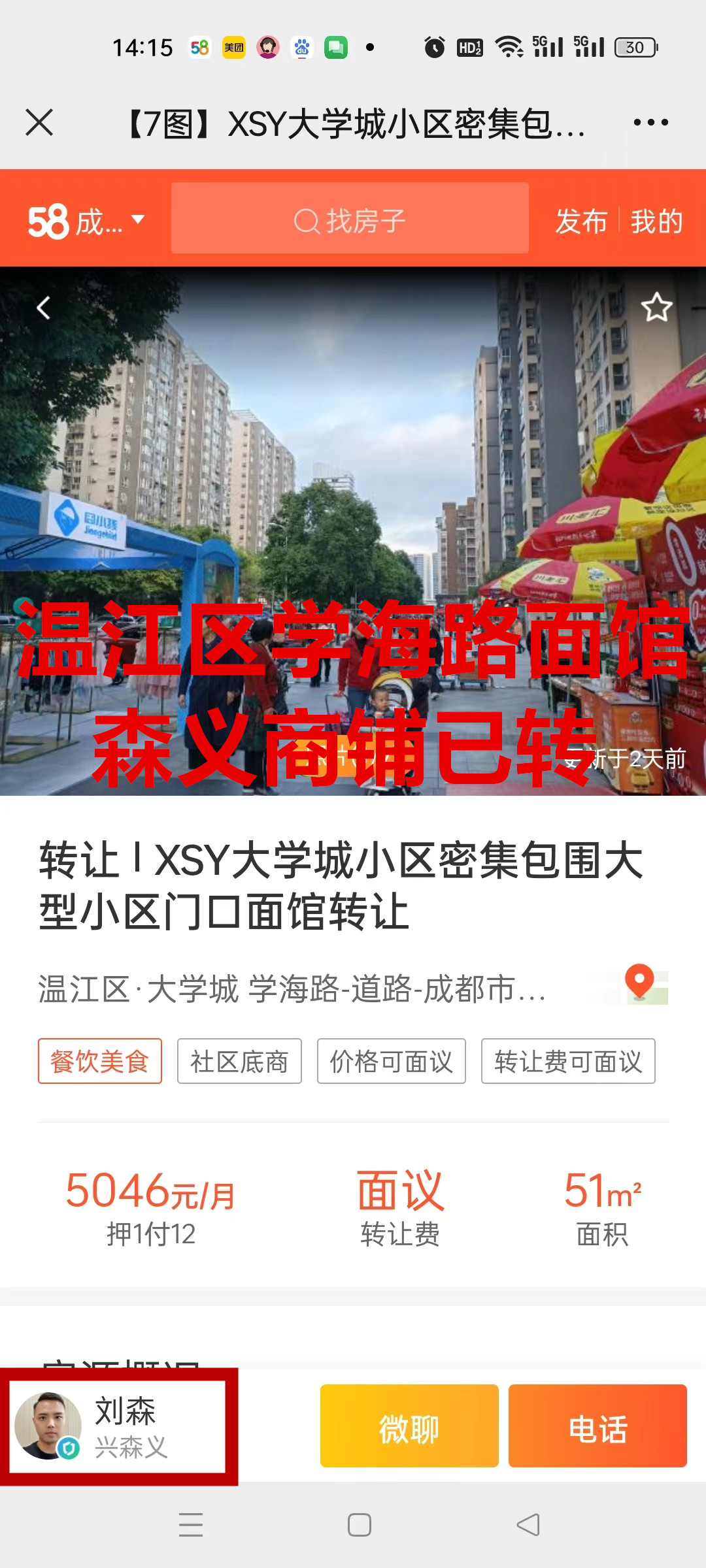This screenshot has width=706, height=1568.
Task: Call the agent via 电话 button
Action: [597, 1426]
